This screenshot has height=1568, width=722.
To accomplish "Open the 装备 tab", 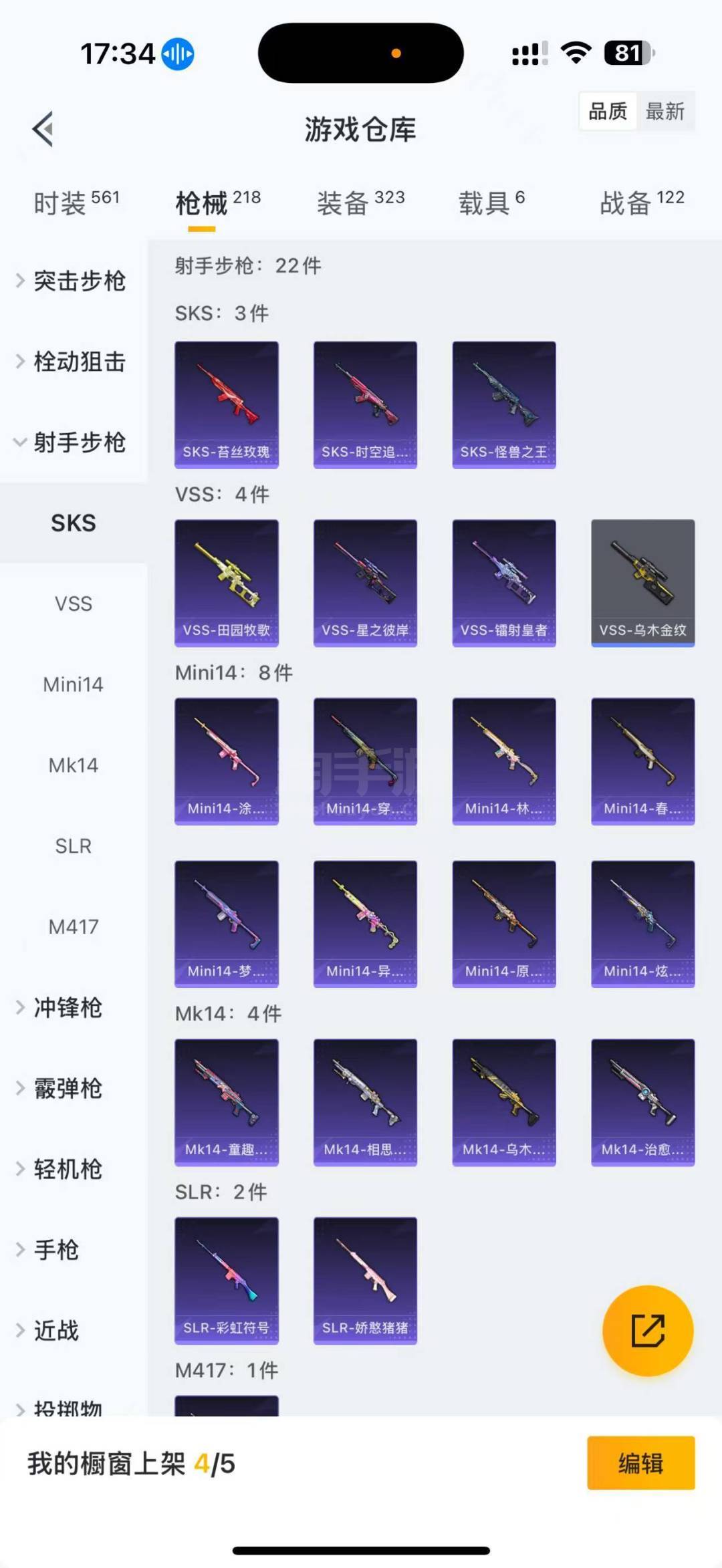I will (x=361, y=203).
